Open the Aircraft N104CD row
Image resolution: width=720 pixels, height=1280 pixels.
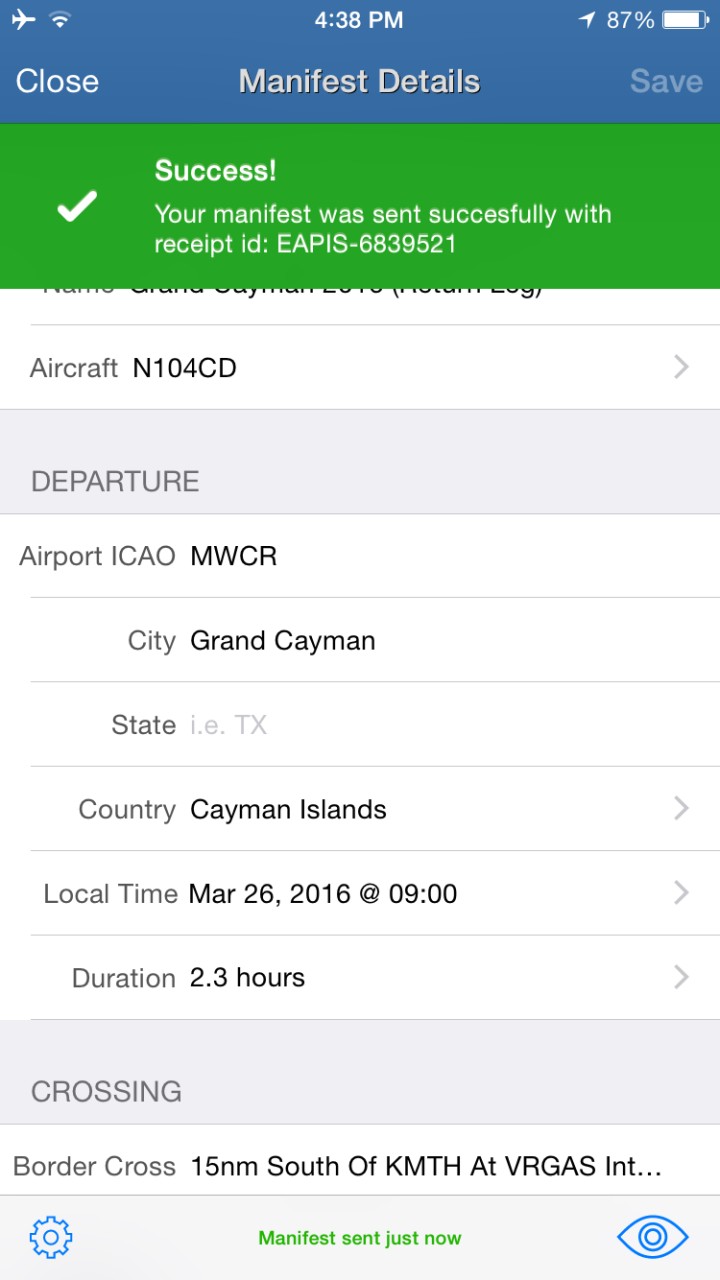[x=360, y=368]
